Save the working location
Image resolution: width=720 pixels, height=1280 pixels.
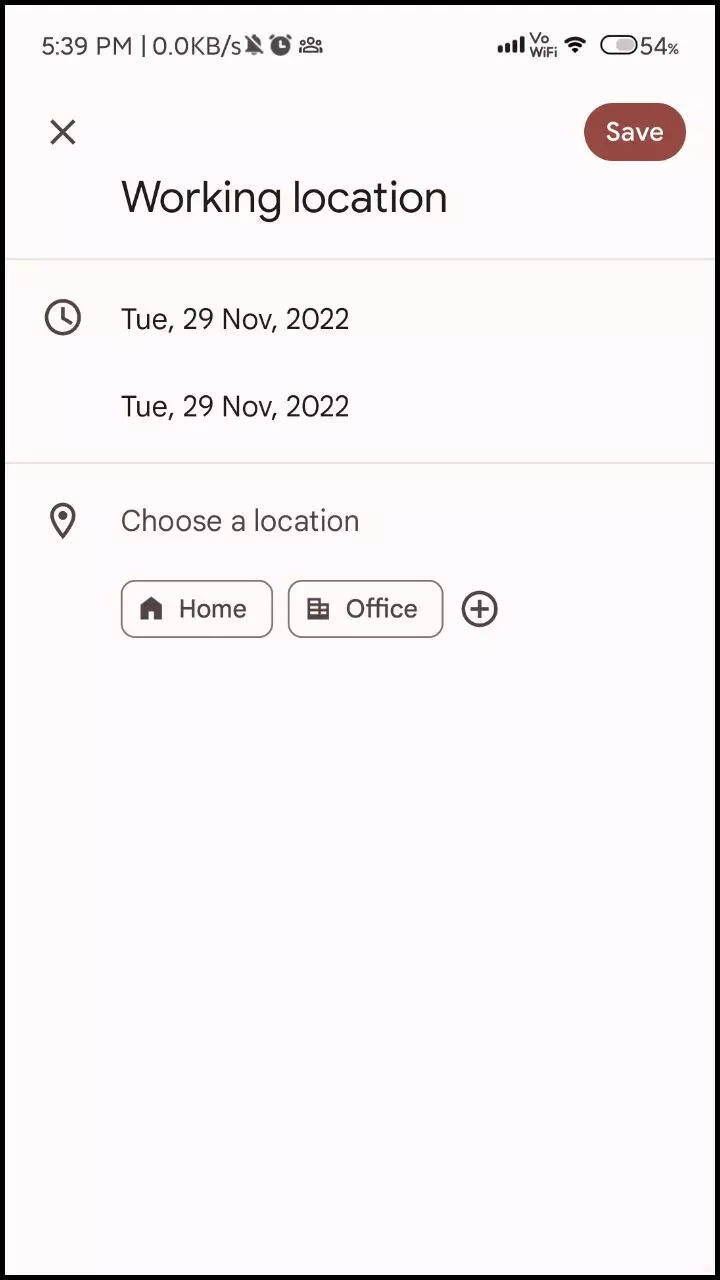[634, 132]
